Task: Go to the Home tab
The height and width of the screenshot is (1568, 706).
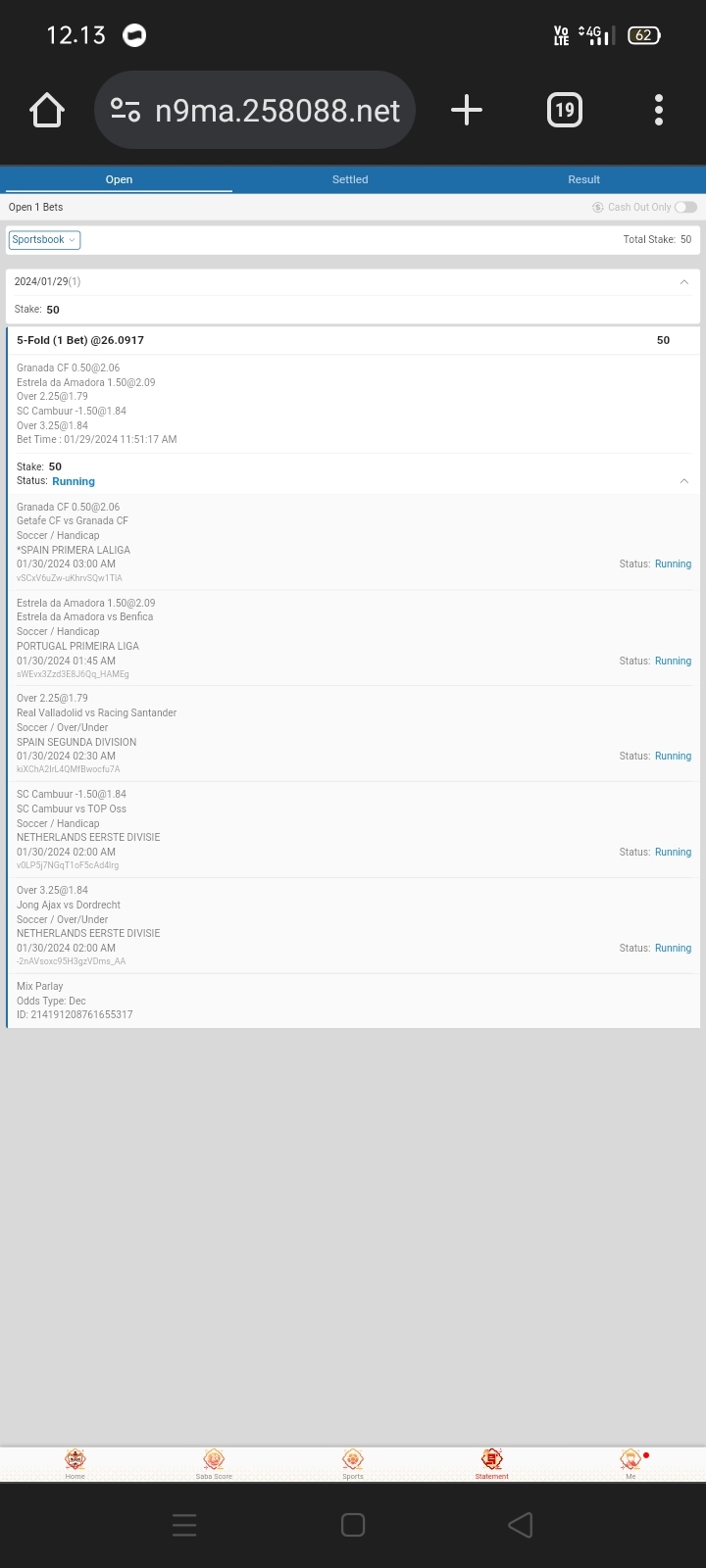Action: pos(76,1463)
